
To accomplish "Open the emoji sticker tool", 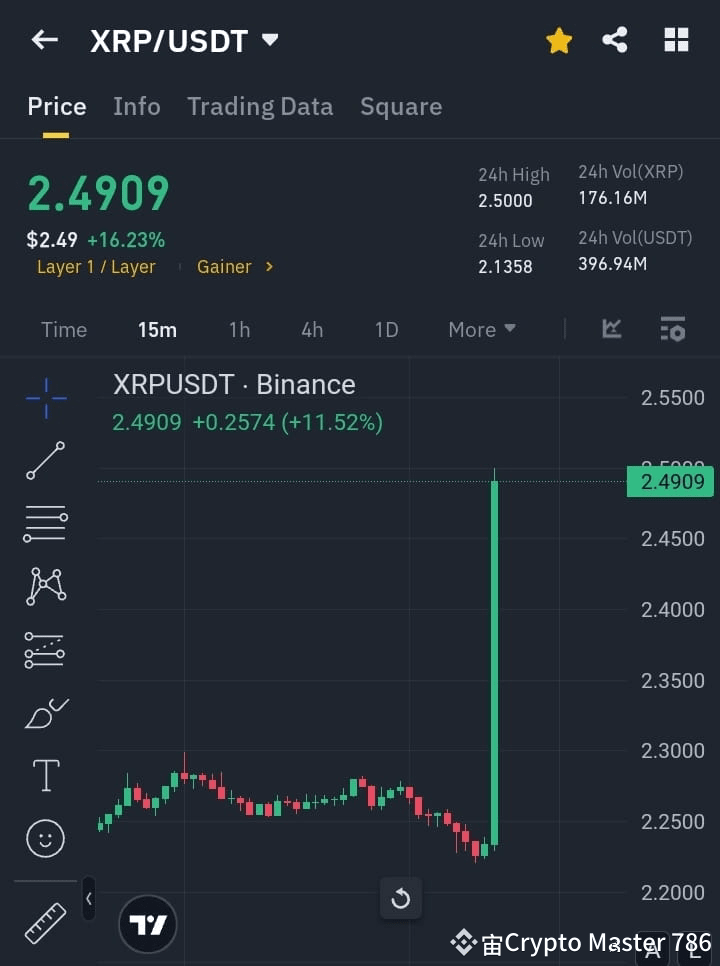I will (x=45, y=838).
